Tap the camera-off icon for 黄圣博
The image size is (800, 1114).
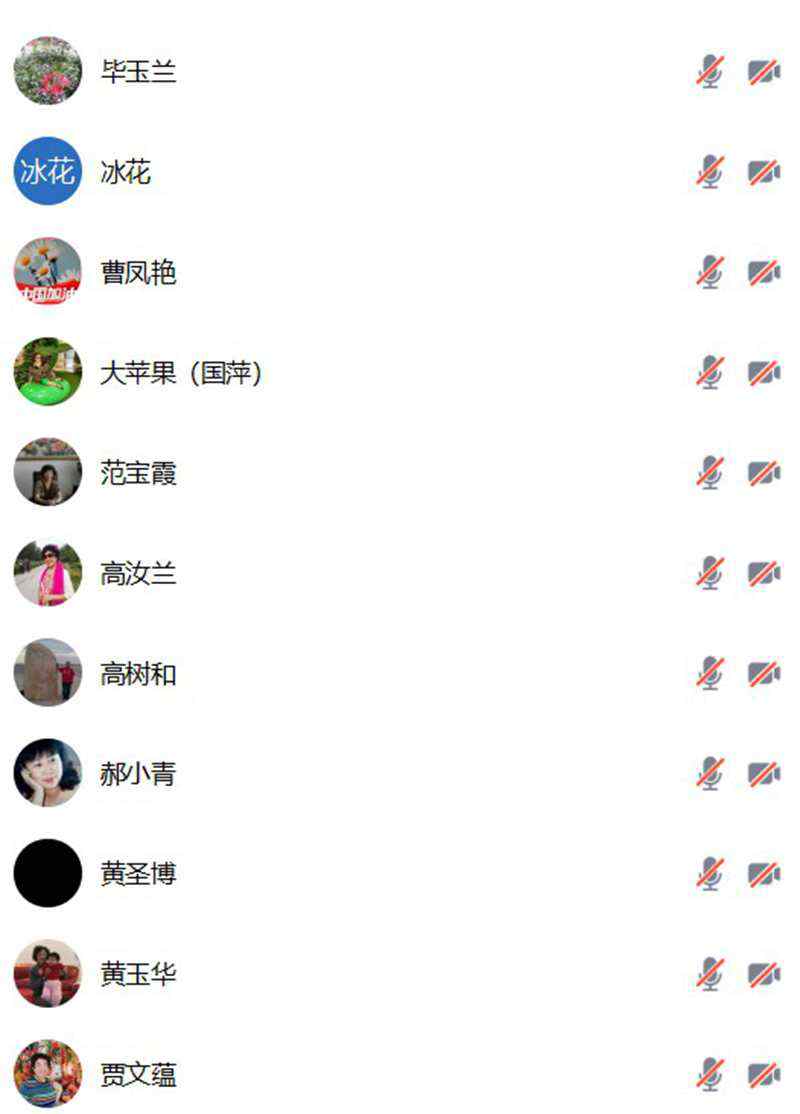click(x=764, y=874)
